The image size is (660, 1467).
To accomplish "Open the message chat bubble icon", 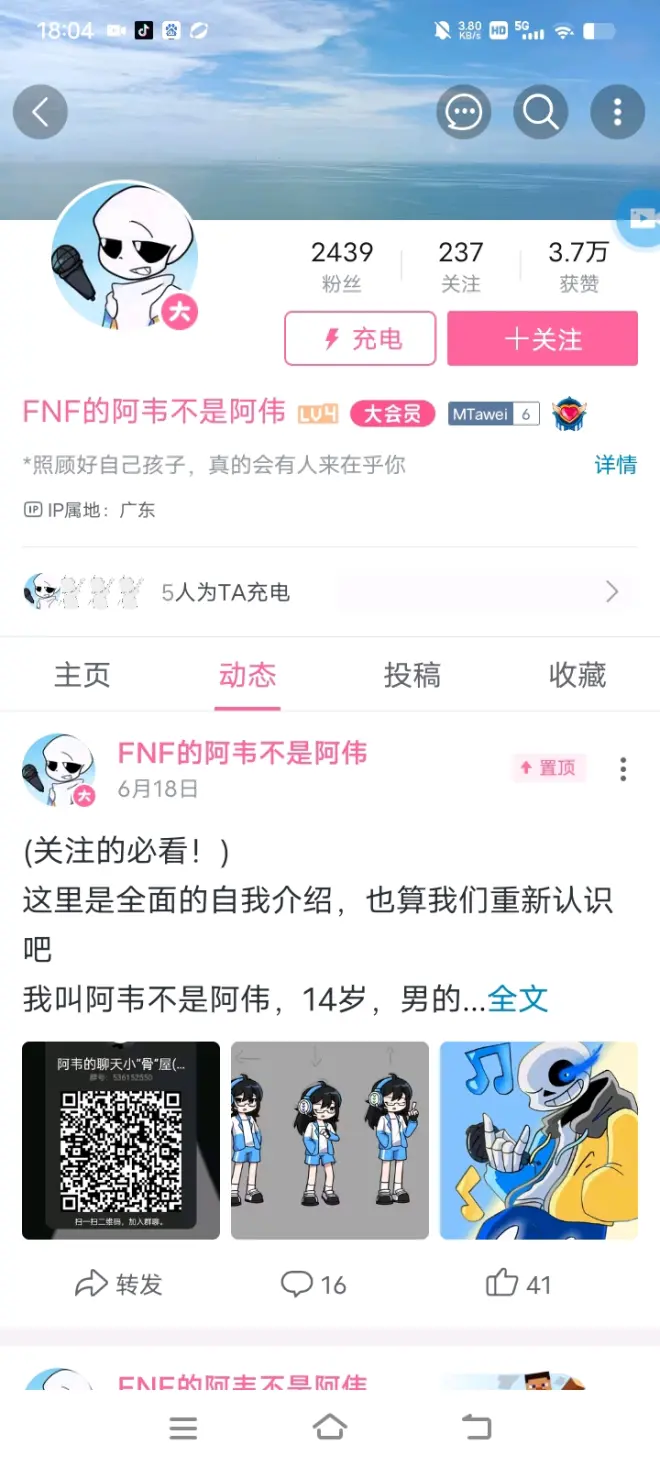I will pos(463,112).
